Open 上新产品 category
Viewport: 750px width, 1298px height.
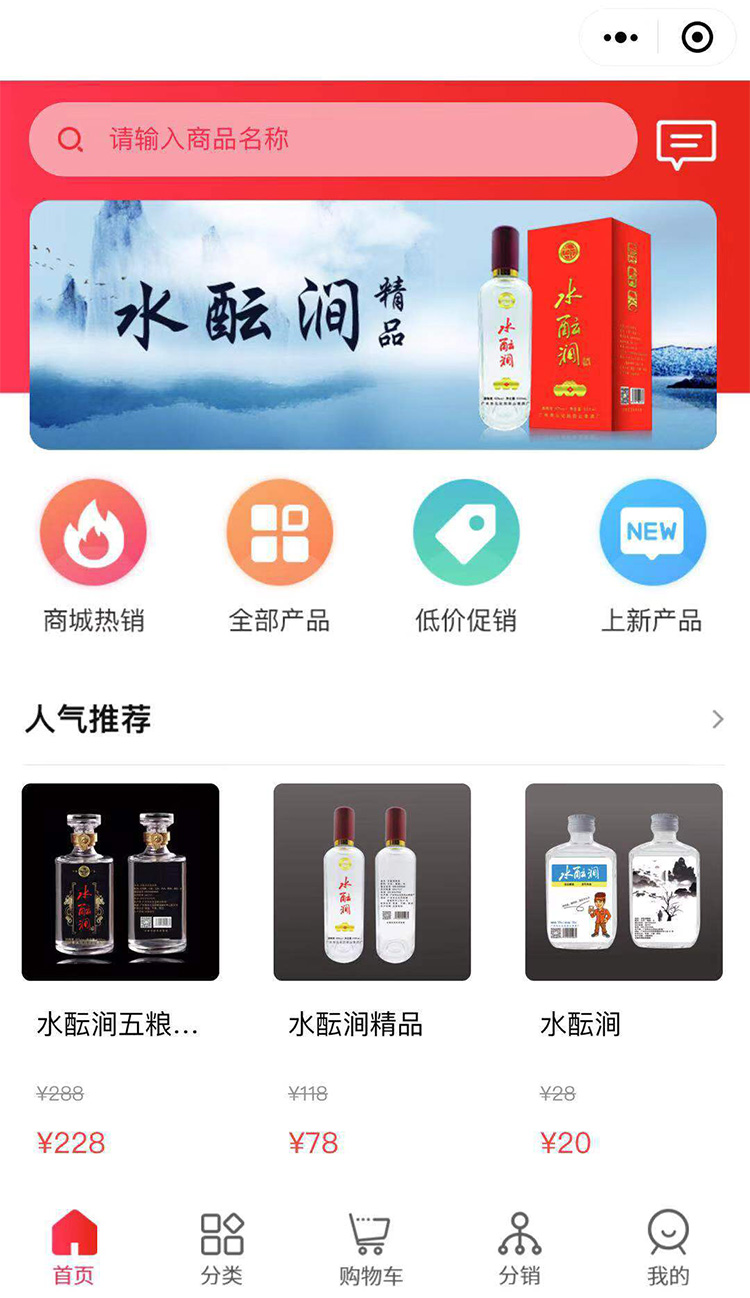652,557
